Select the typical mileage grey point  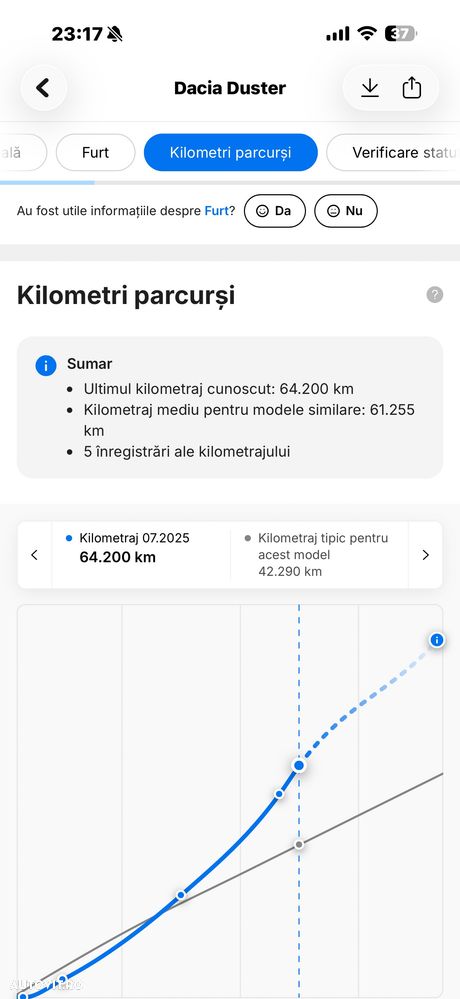[x=299, y=844]
